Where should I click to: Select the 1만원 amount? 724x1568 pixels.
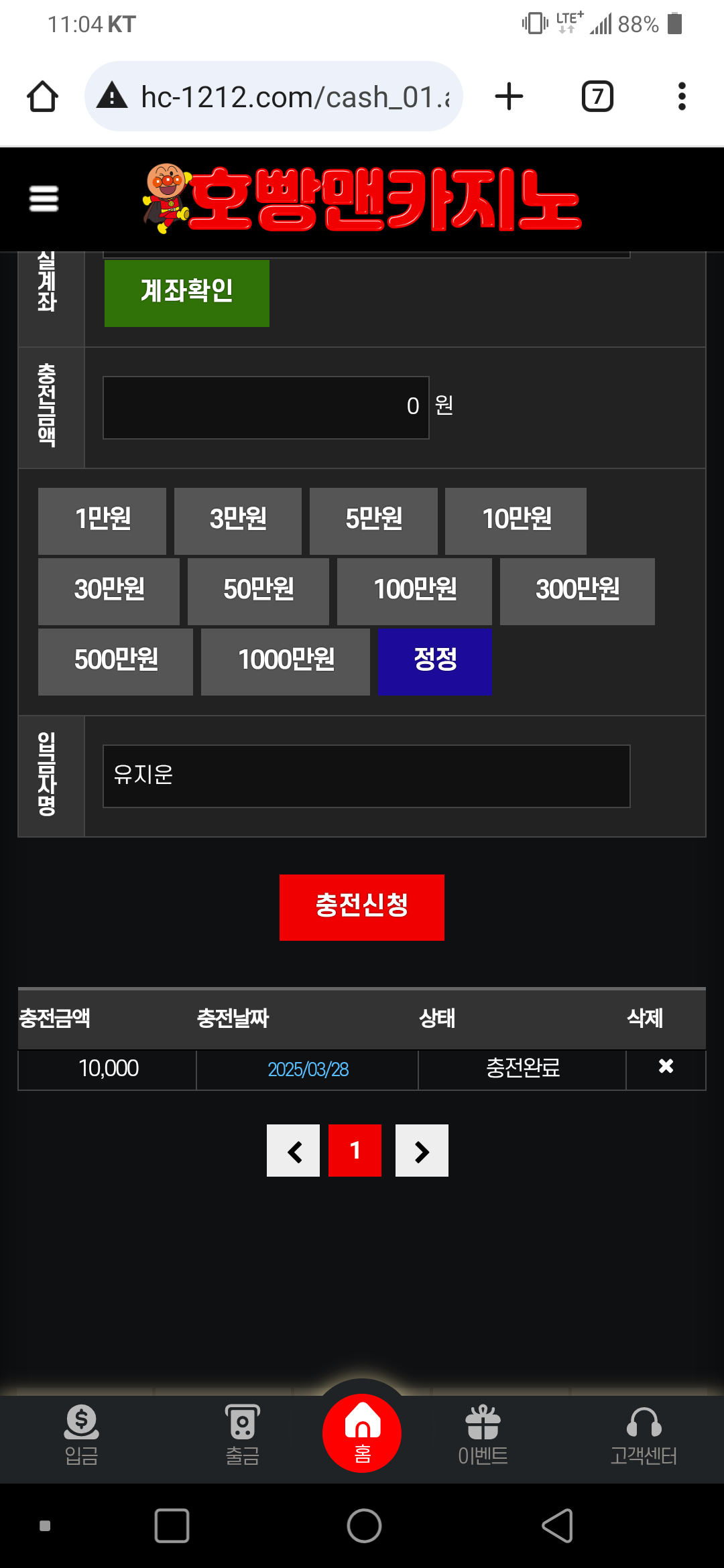click(102, 520)
